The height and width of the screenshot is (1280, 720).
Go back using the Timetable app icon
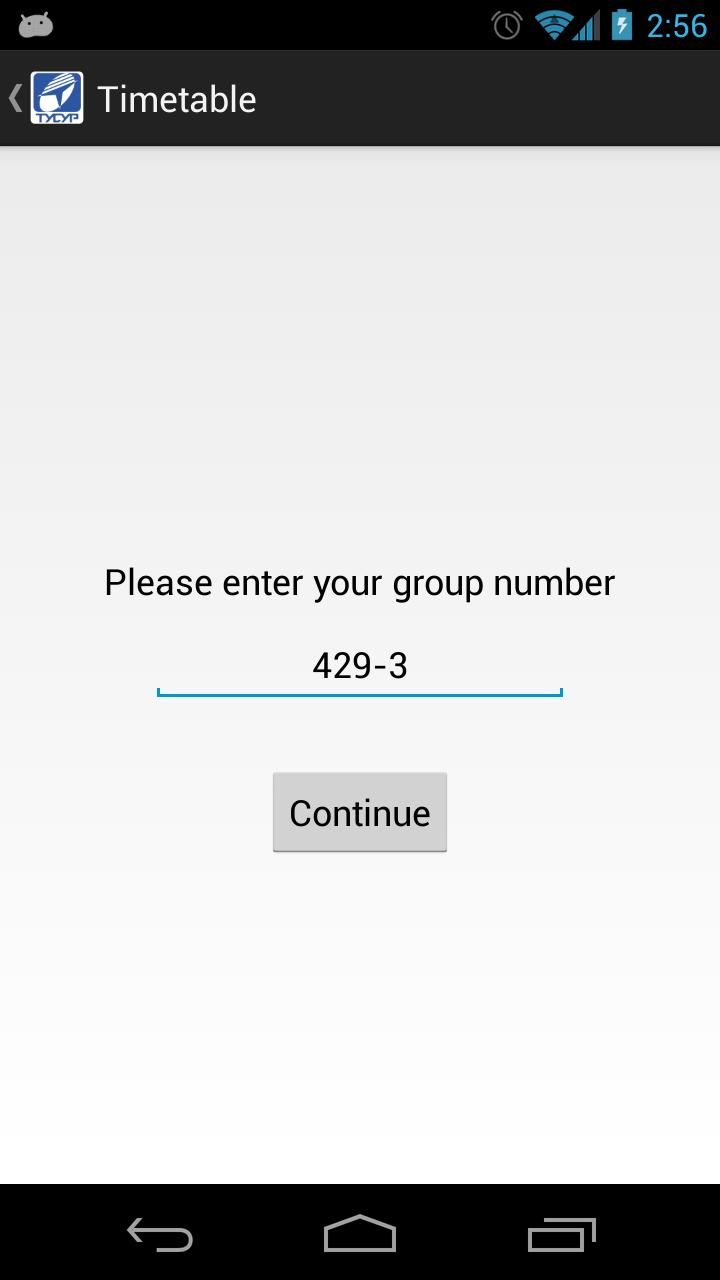[55, 99]
